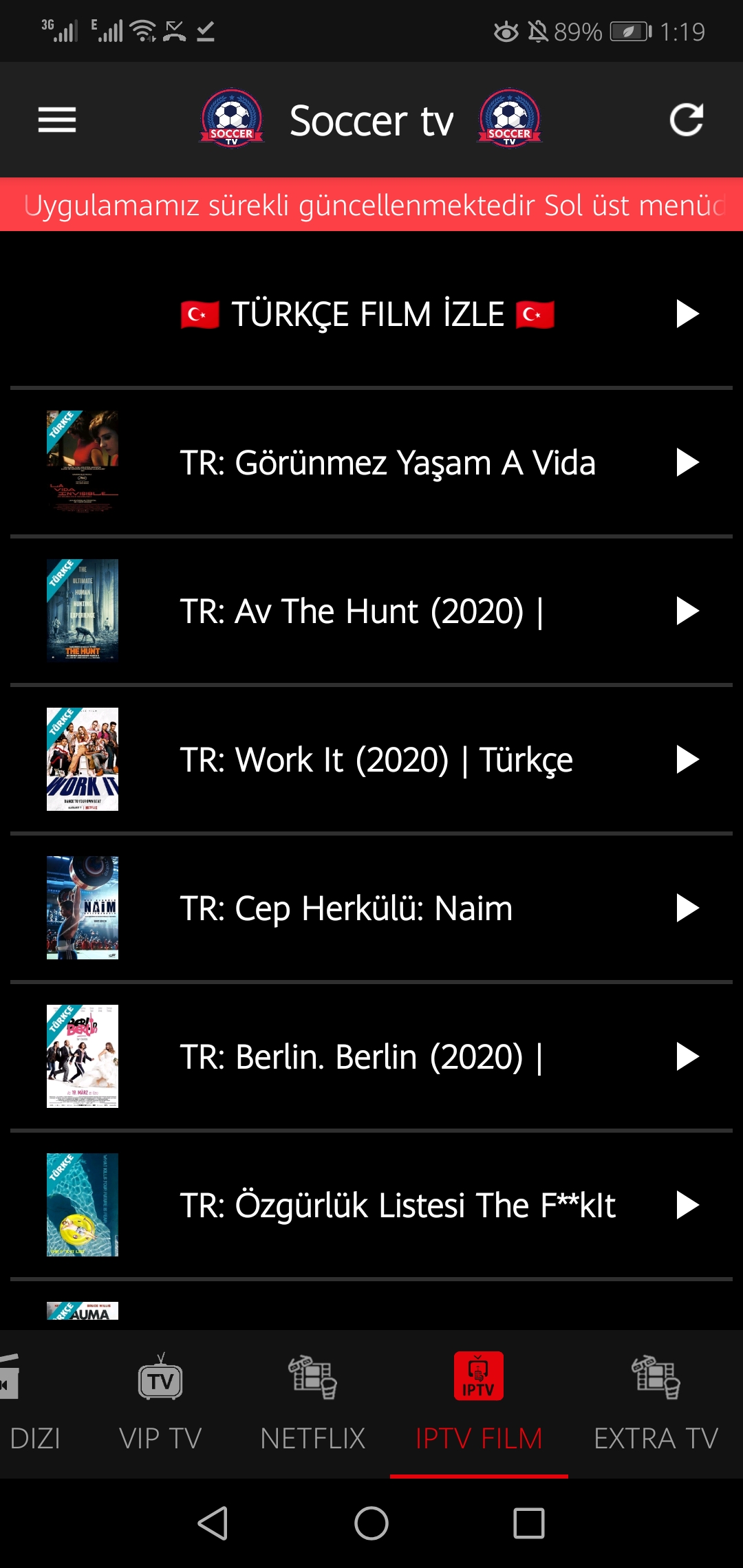Viewport: 743px width, 1568px height.
Task: Click the Soccer TV logo
Action: [233, 118]
